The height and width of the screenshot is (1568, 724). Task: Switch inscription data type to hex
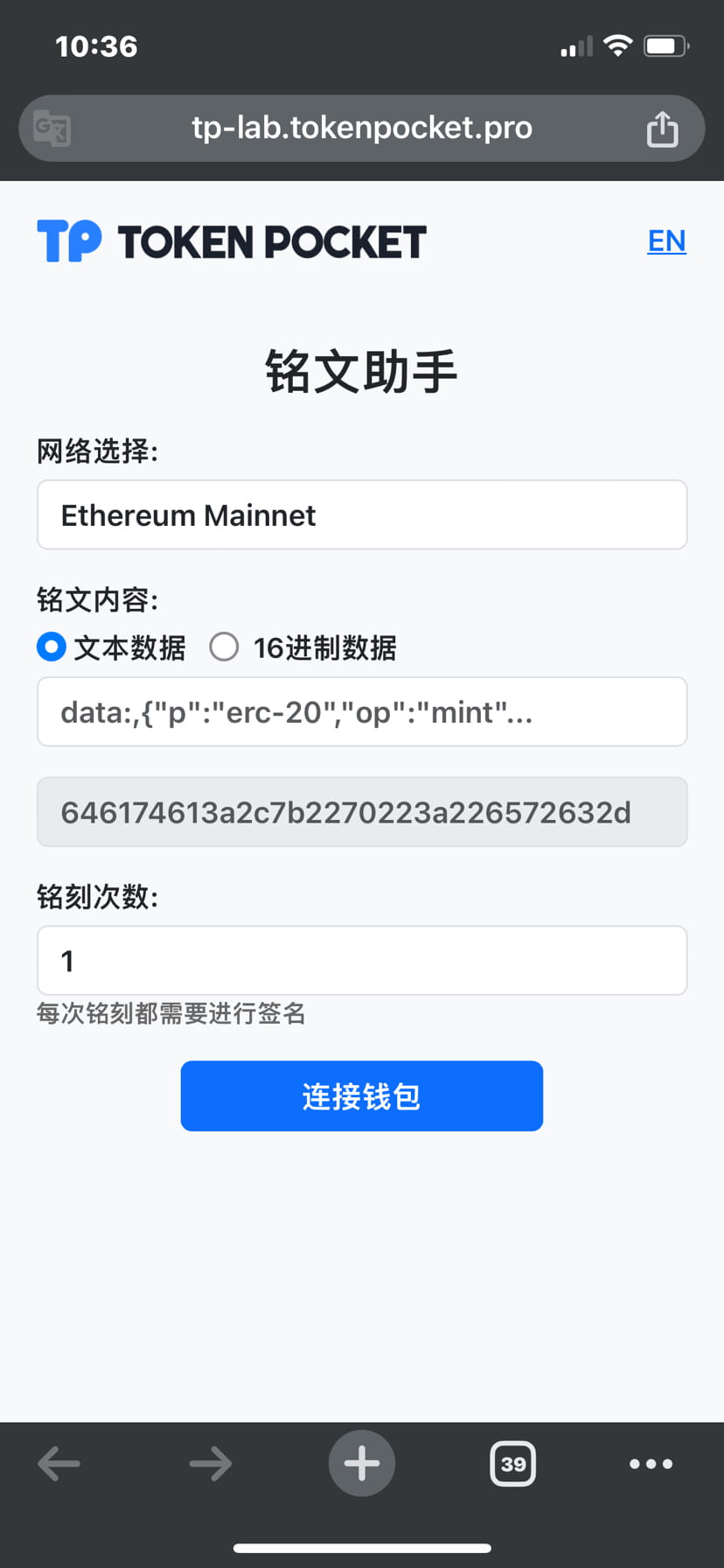coord(225,647)
